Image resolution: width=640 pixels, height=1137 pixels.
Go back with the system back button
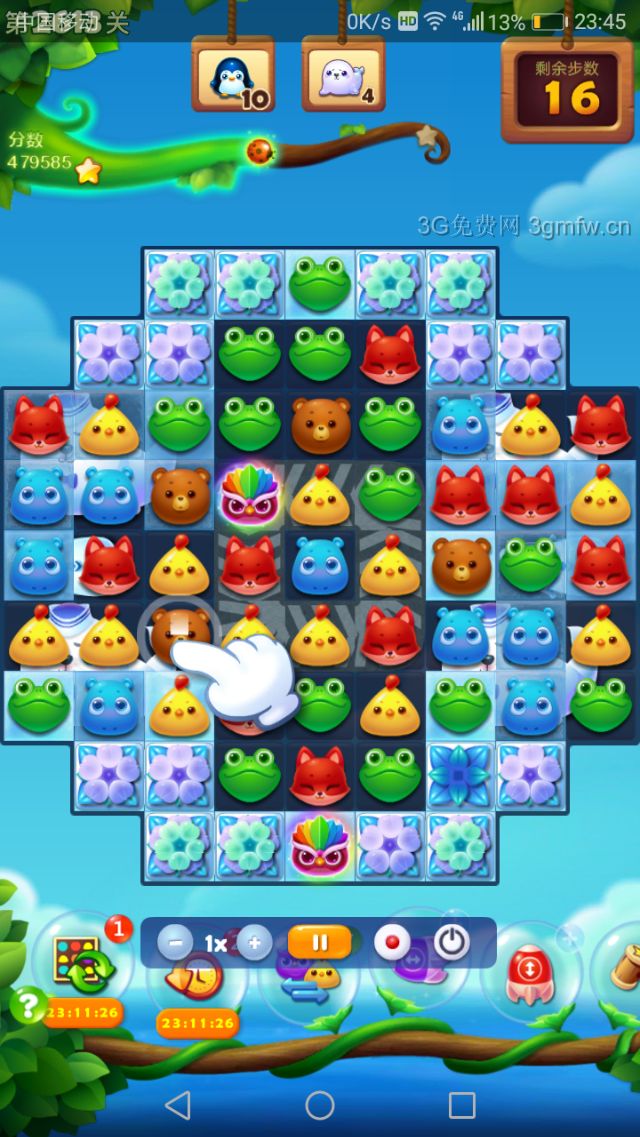[x=178, y=1105]
